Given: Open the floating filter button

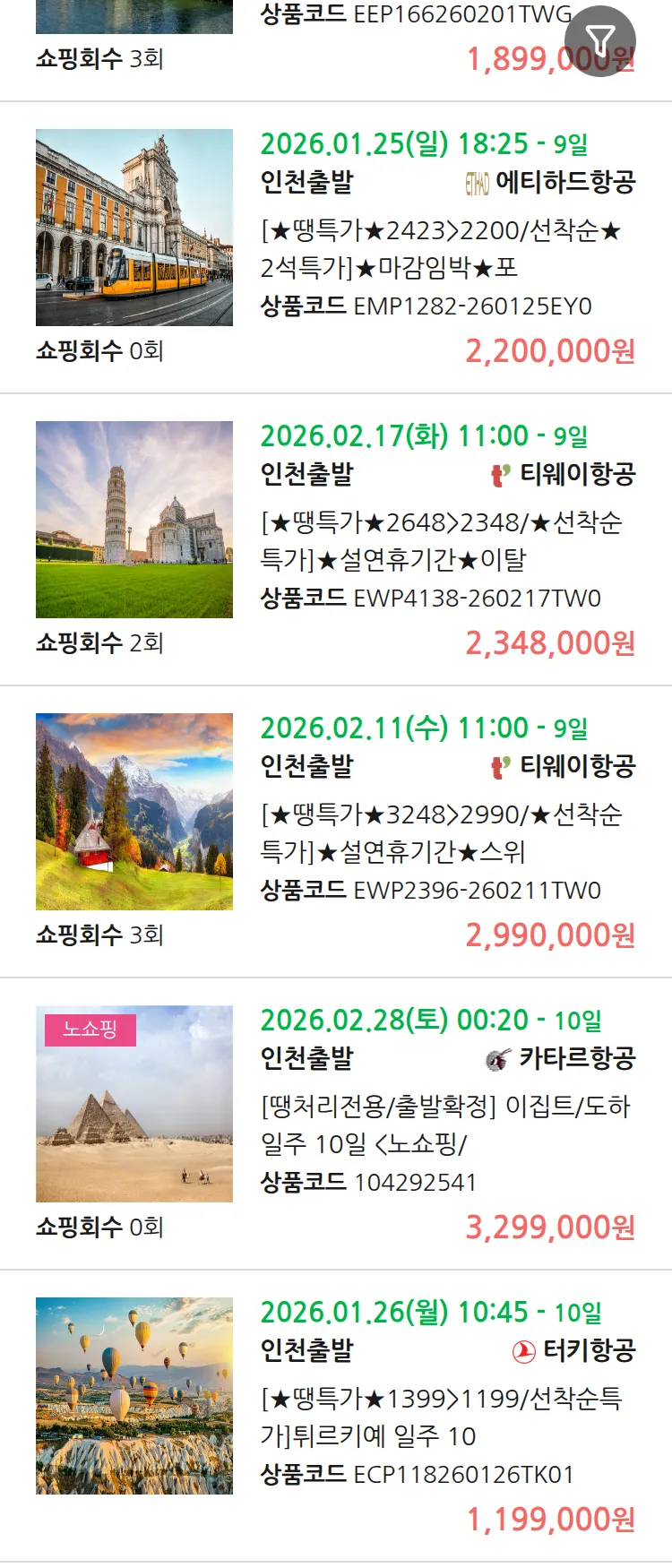Looking at the screenshot, I should coord(600,40).
